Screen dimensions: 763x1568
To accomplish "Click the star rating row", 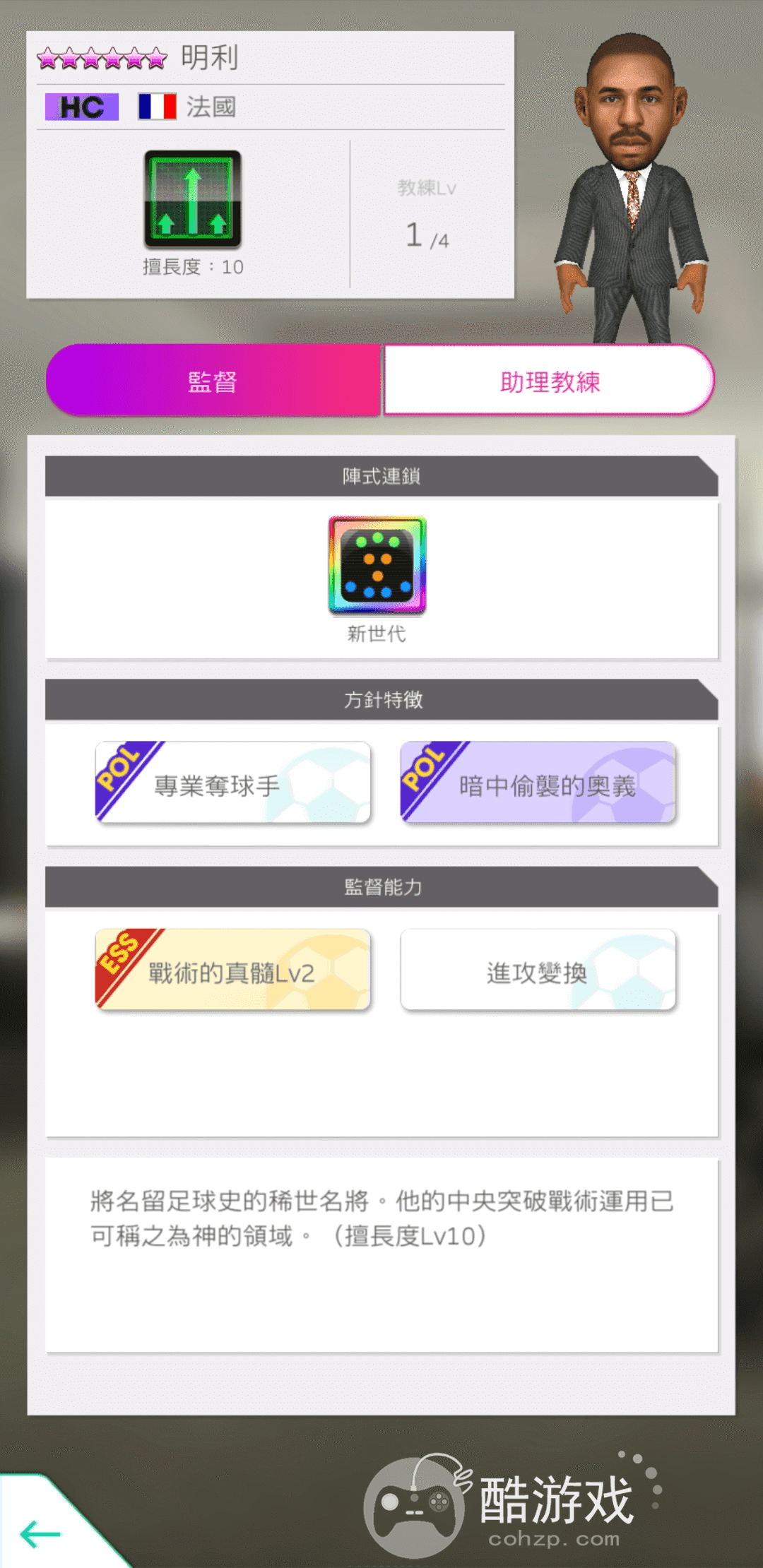I will (x=101, y=58).
